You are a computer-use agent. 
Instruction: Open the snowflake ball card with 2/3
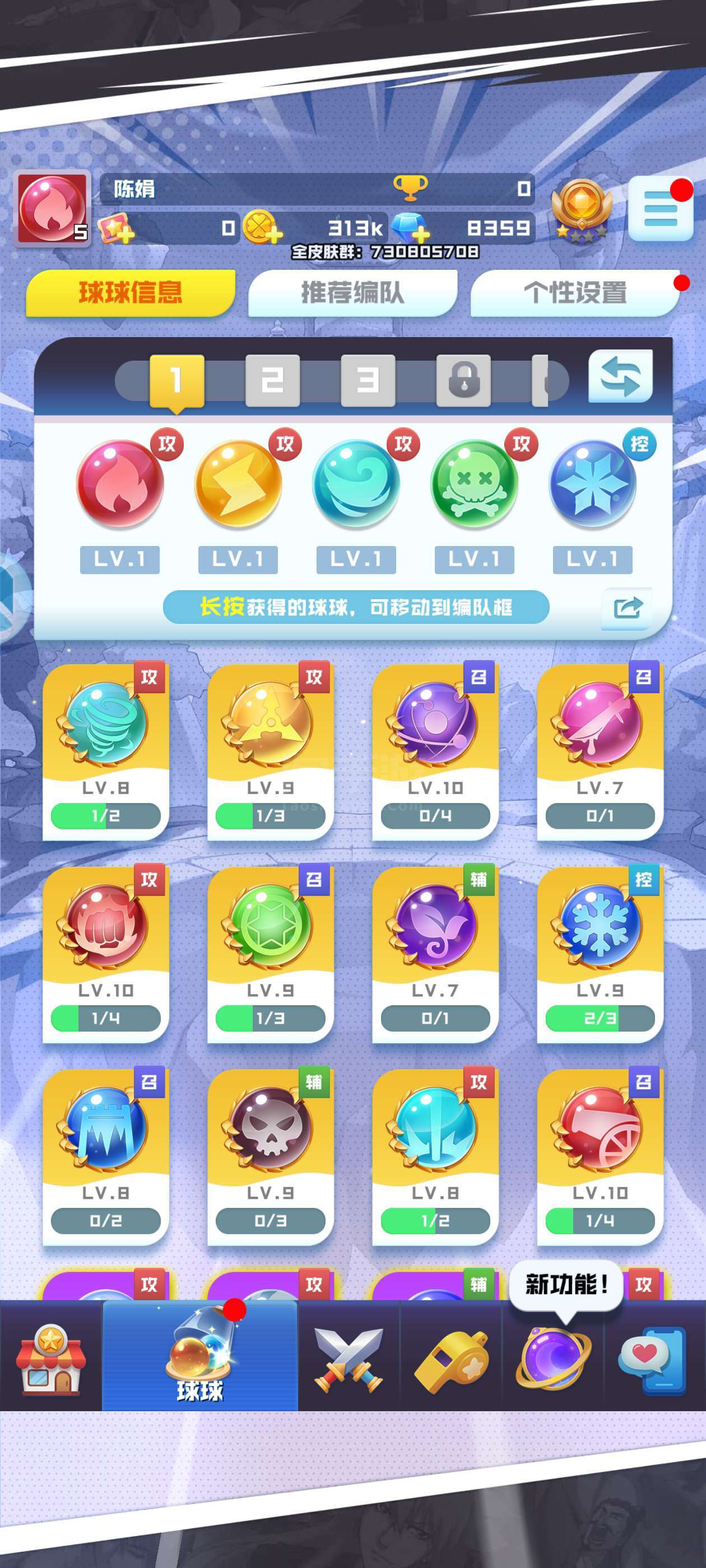(600, 954)
